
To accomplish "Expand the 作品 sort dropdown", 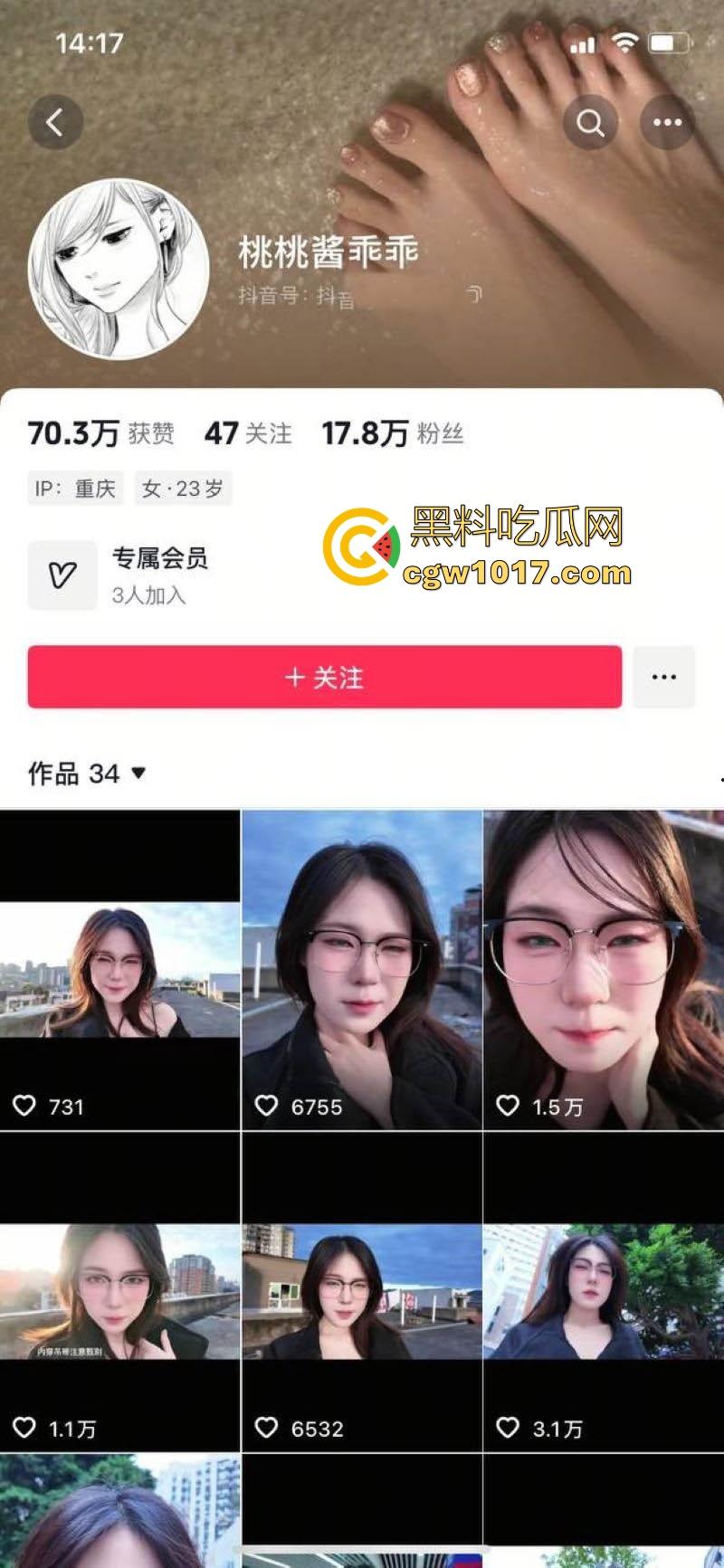I will coord(136,774).
